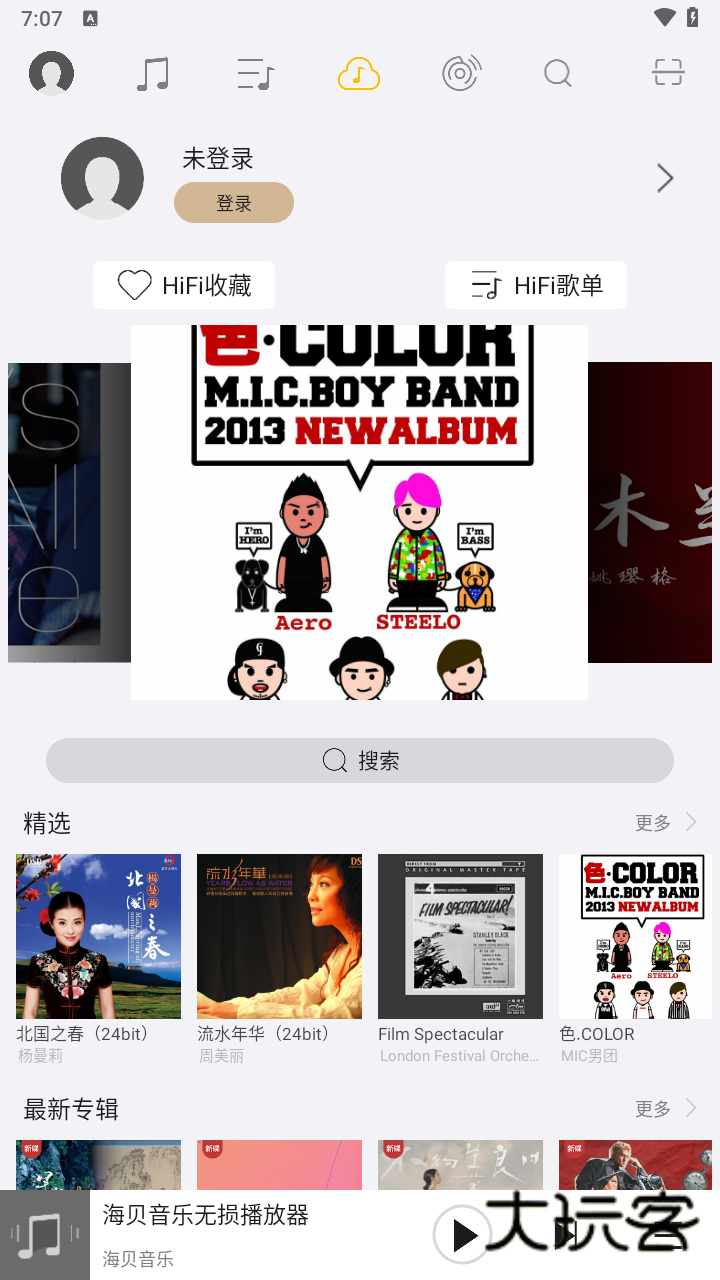
Task: Open the sound effects disc icon
Action: pyautogui.click(x=461, y=73)
